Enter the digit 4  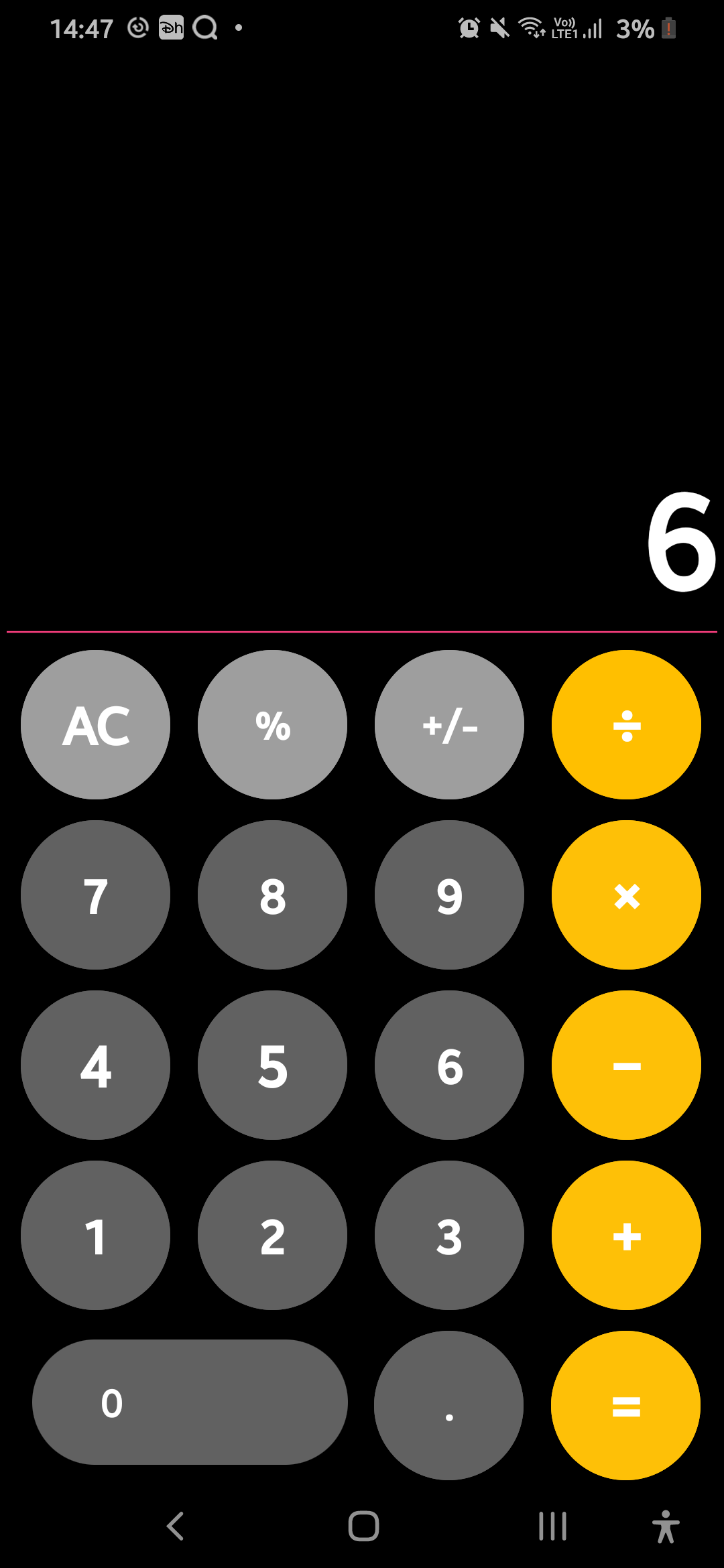(95, 1065)
